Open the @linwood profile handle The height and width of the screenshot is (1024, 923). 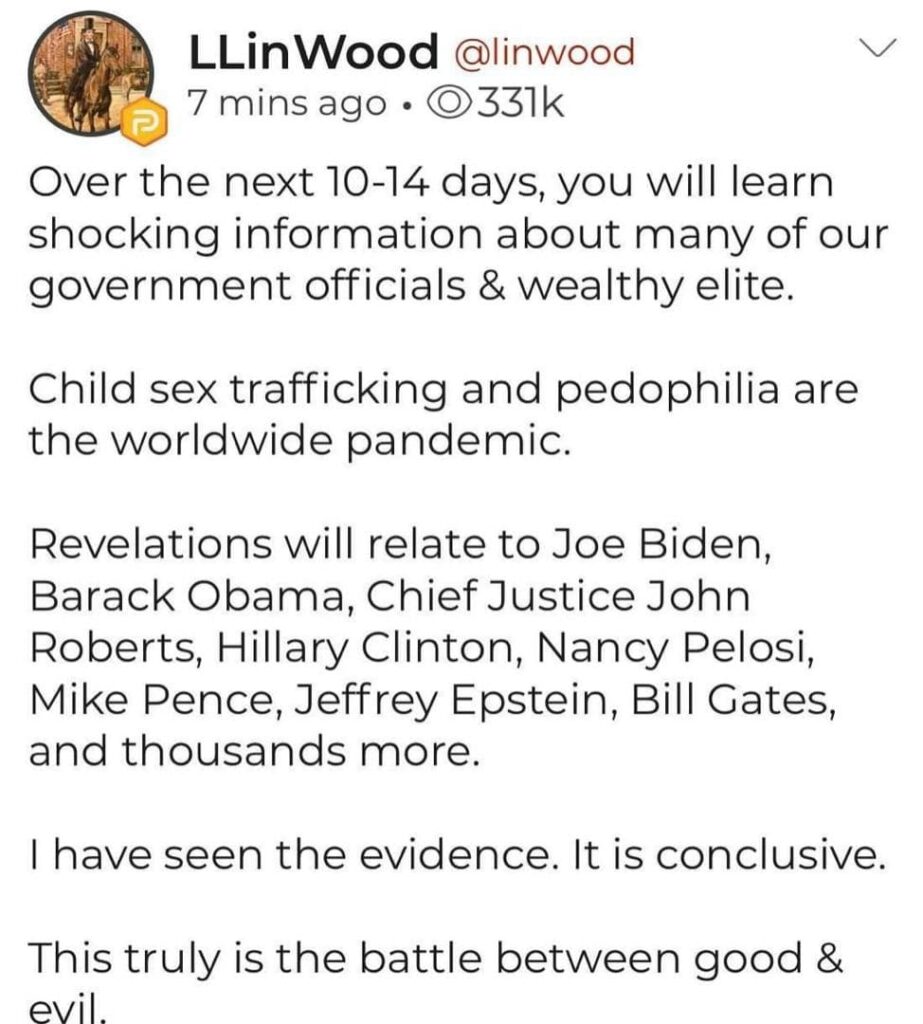point(544,53)
